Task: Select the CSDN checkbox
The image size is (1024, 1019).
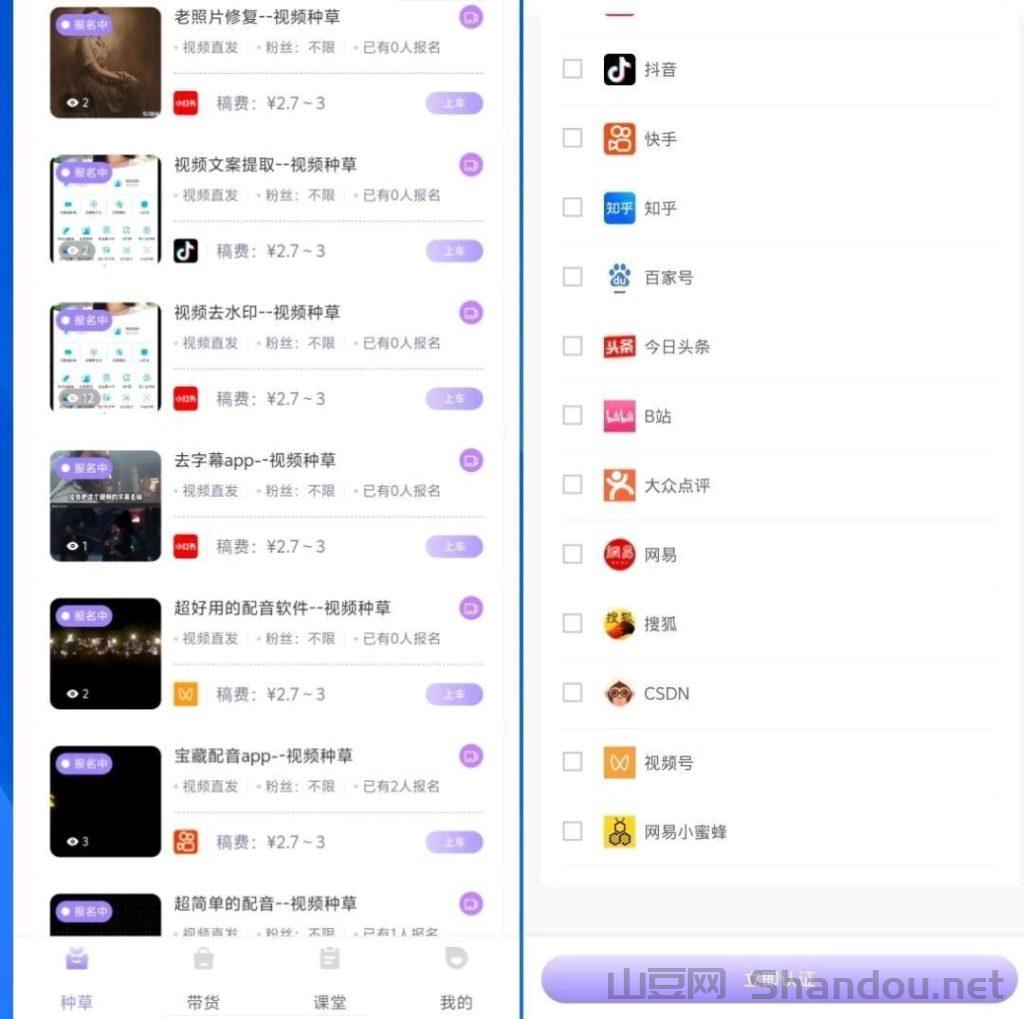Action: click(572, 692)
